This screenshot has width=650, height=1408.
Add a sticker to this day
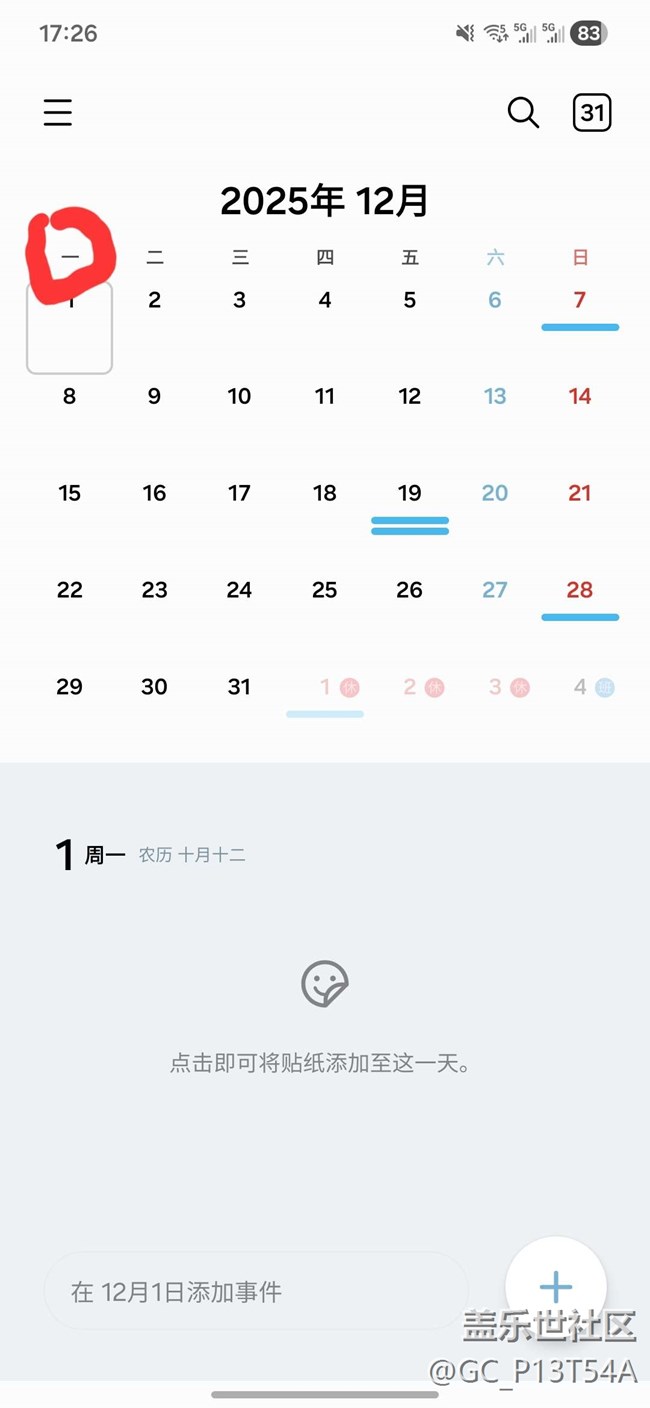click(325, 985)
